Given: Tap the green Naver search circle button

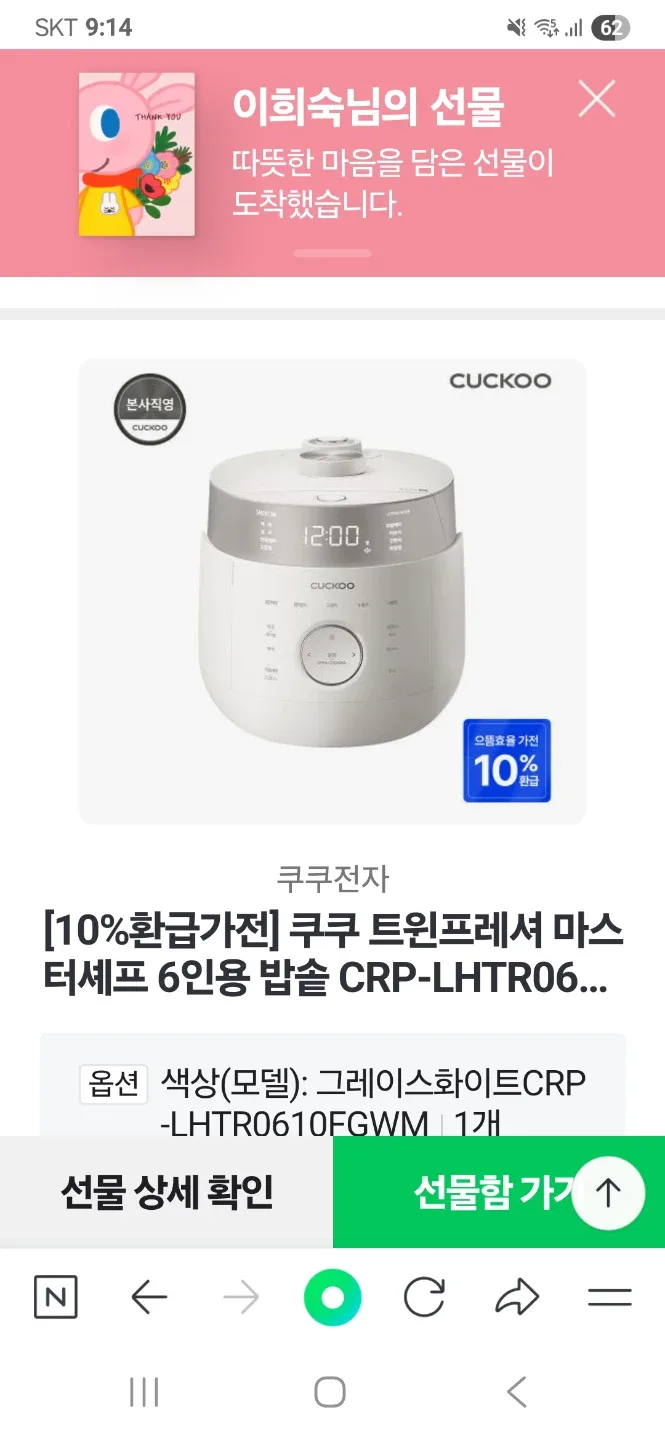Looking at the screenshot, I should point(332,1298).
